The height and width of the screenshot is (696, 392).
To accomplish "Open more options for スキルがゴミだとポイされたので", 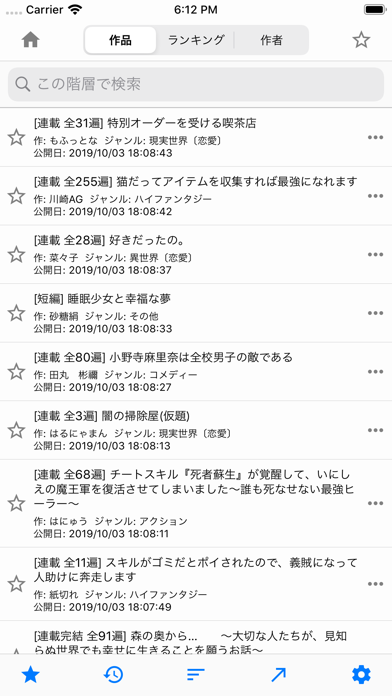I will pos(375,584).
